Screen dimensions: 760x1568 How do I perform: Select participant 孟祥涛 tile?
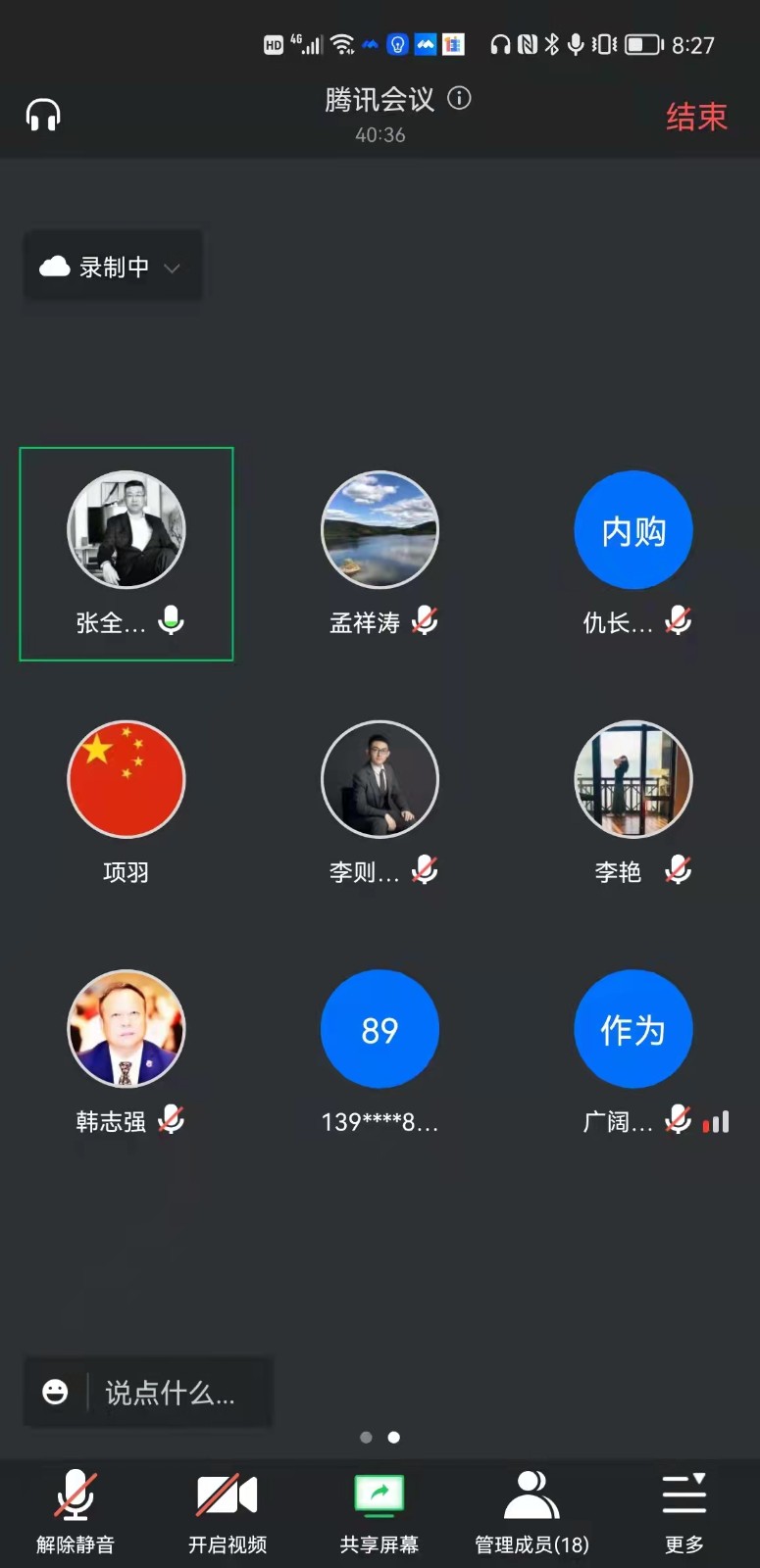(x=380, y=554)
